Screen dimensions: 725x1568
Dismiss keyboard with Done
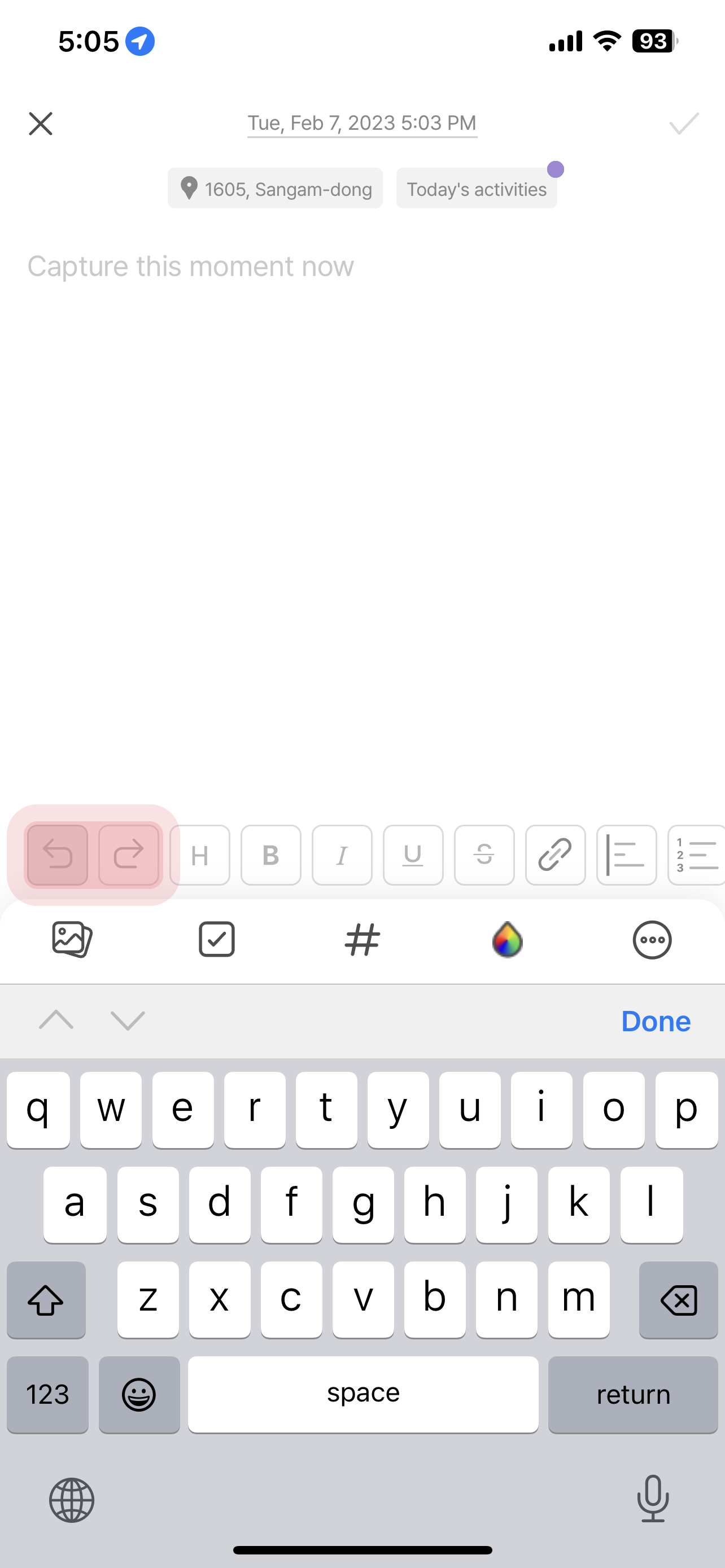pyautogui.click(x=656, y=1021)
